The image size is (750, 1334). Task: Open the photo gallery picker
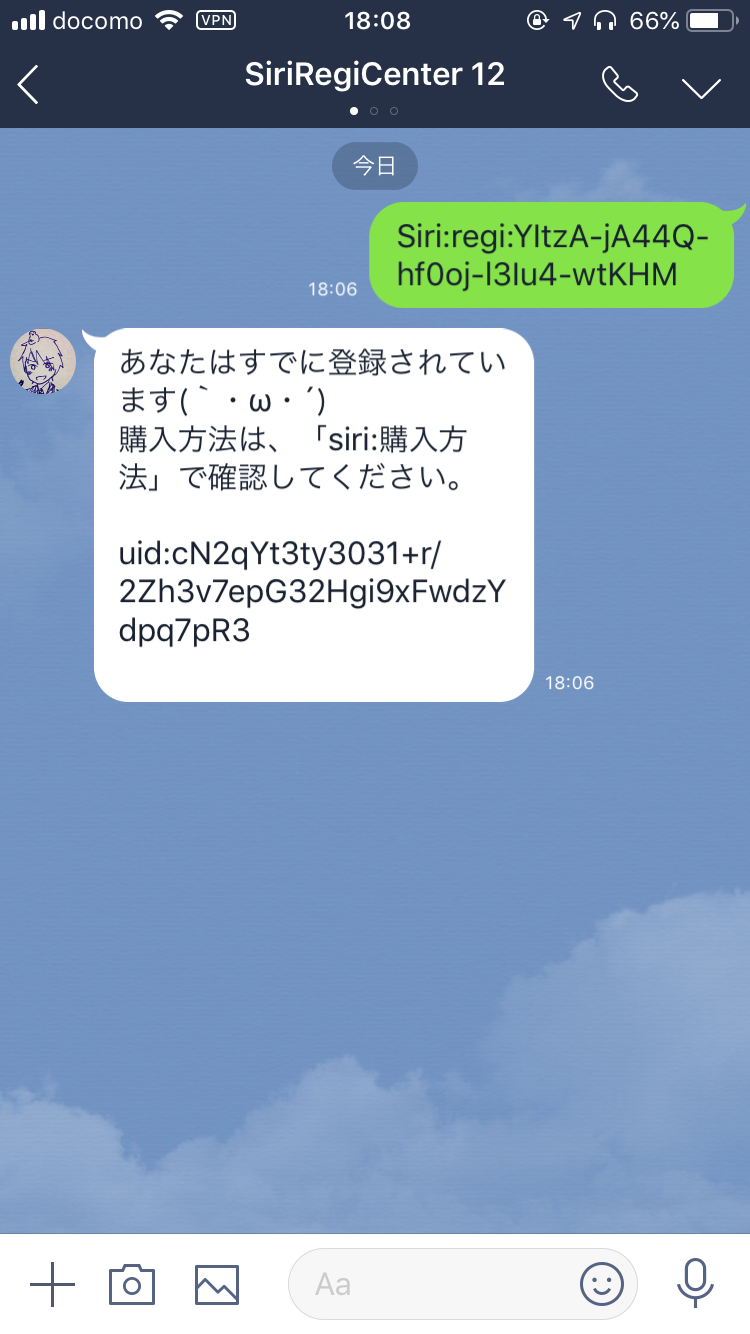[x=217, y=1283]
